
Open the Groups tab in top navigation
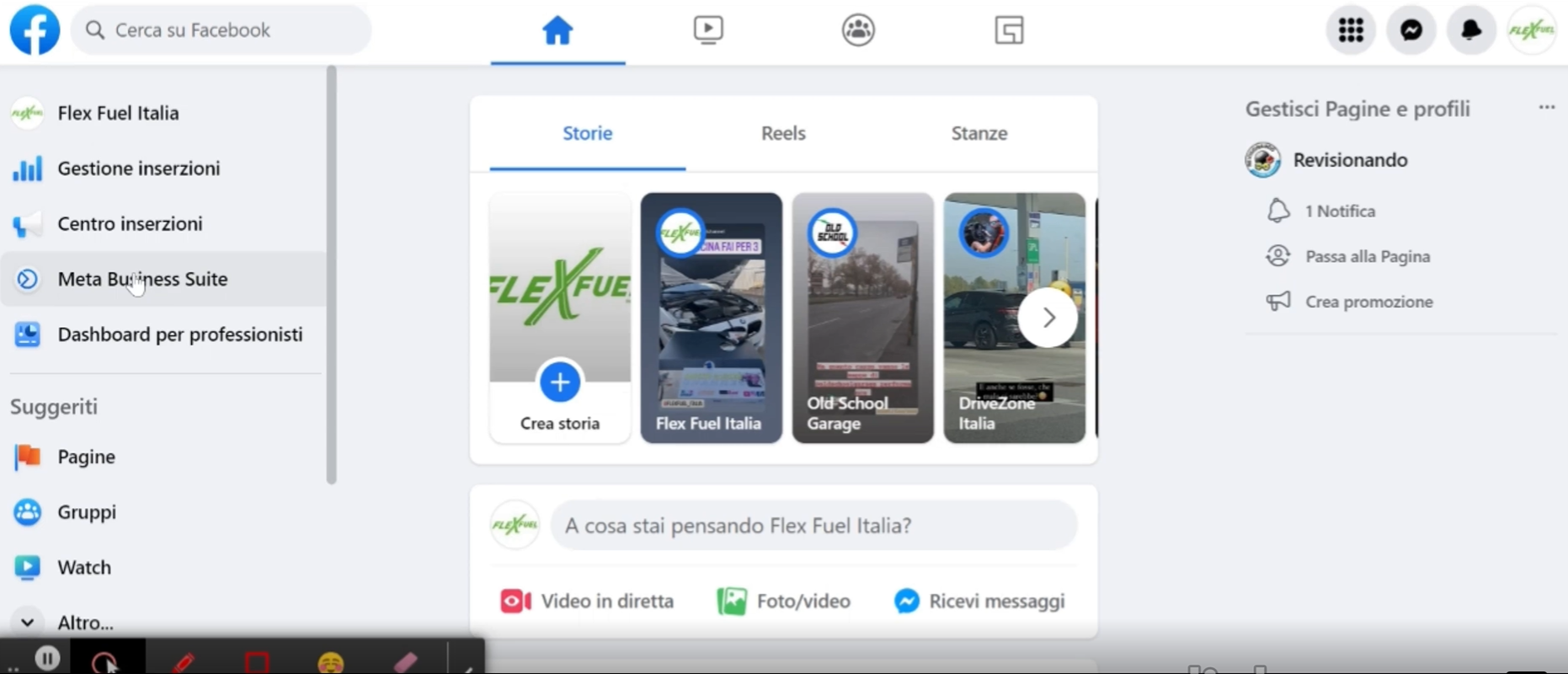pyautogui.click(x=858, y=30)
